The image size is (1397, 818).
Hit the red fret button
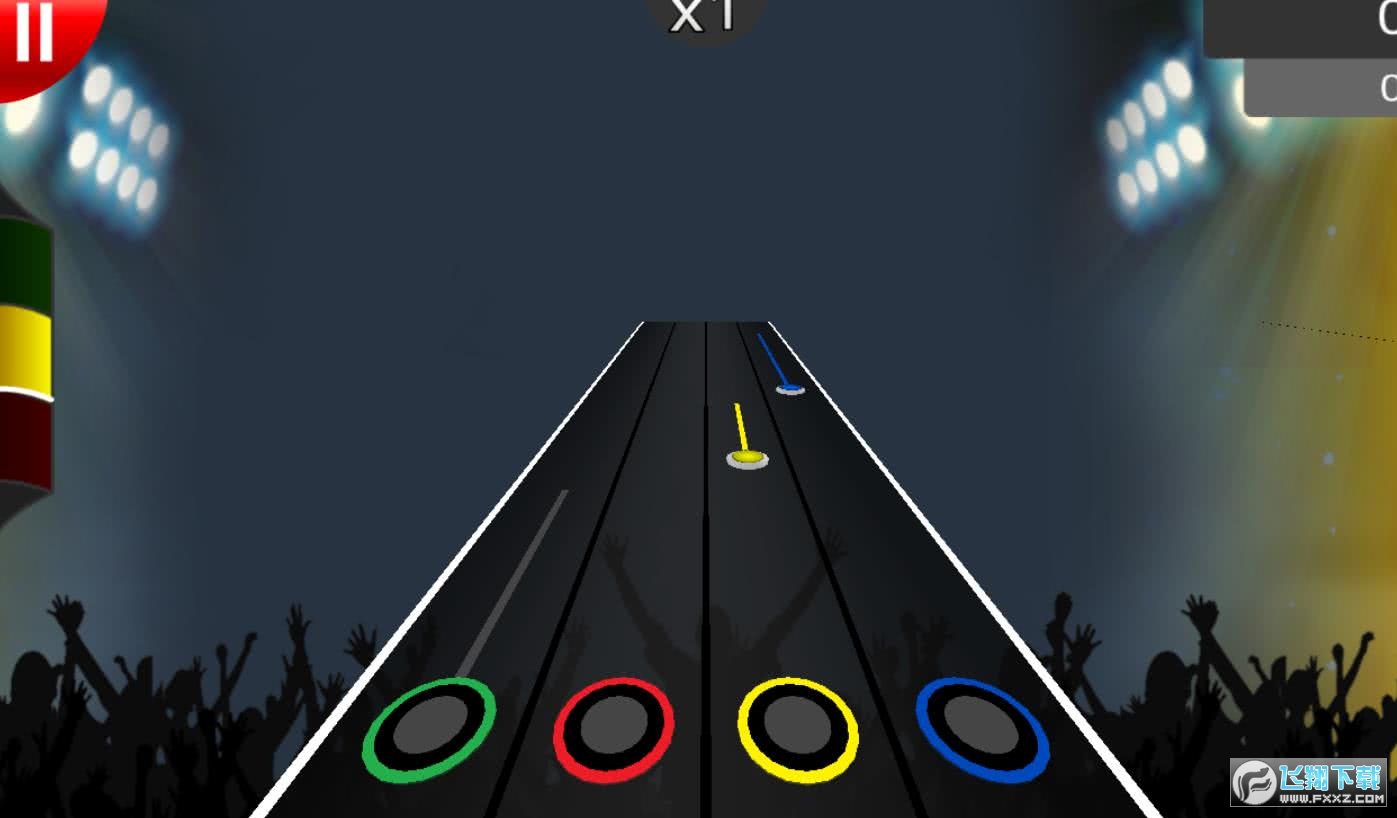pyautogui.click(x=613, y=728)
